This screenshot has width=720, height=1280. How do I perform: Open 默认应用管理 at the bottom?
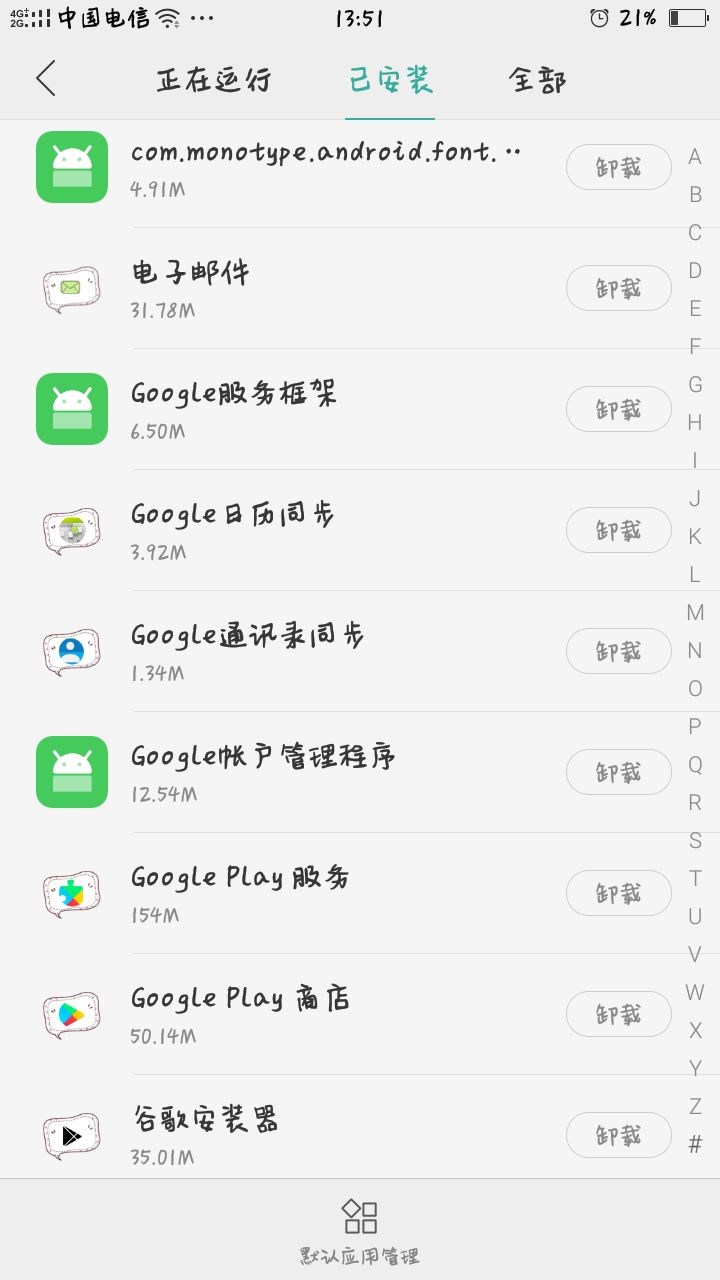click(360, 1231)
